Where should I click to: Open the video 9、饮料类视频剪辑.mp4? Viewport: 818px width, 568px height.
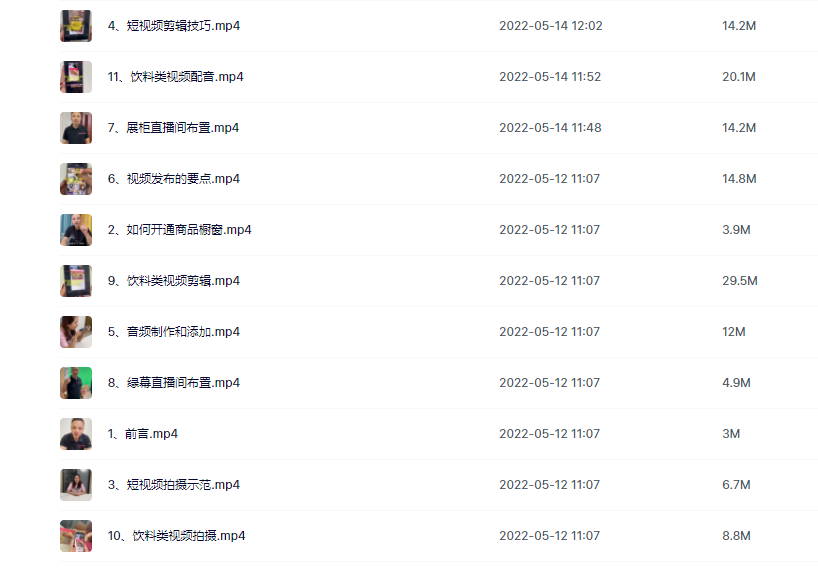pyautogui.click(x=173, y=281)
